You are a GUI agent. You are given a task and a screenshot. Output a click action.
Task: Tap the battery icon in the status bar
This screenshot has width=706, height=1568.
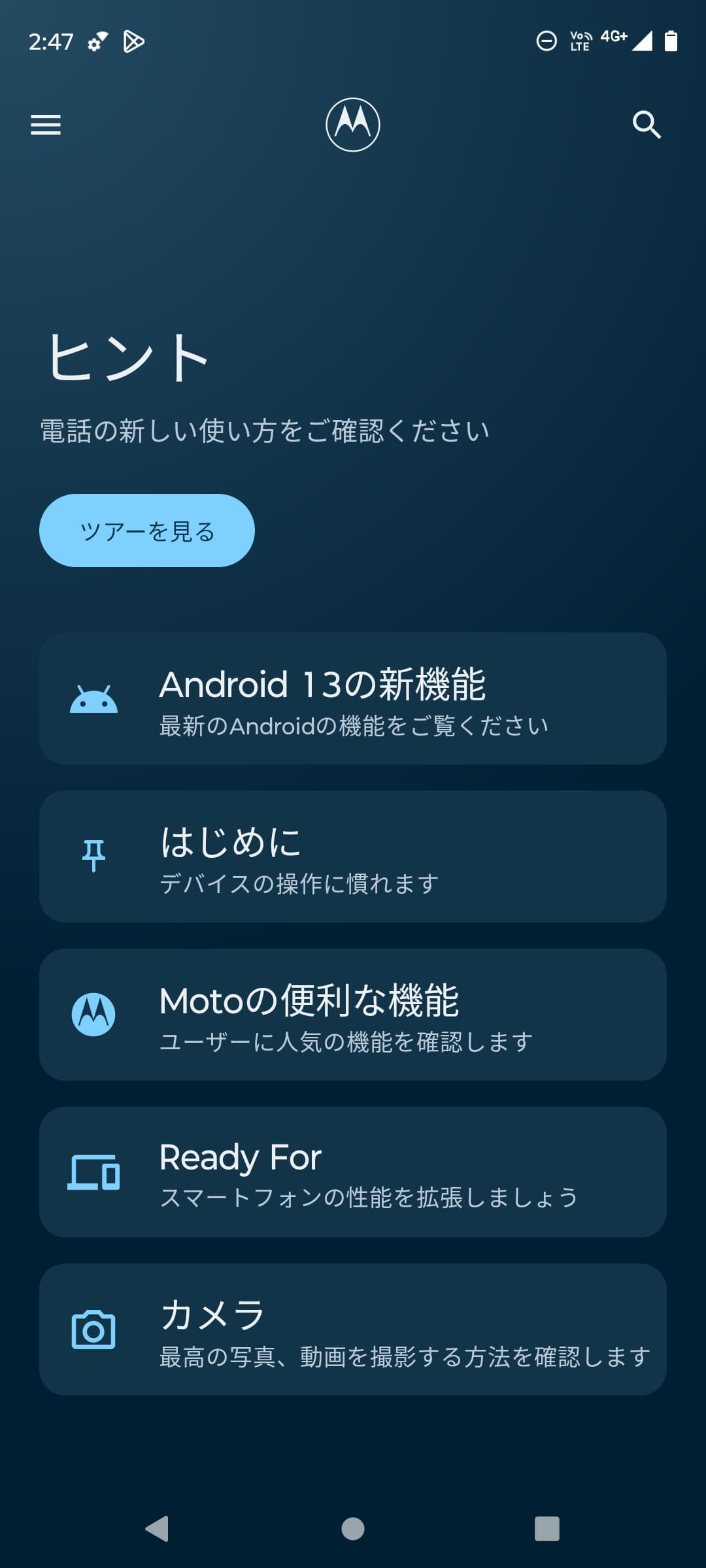pyautogui.click(x=671, y=41)
